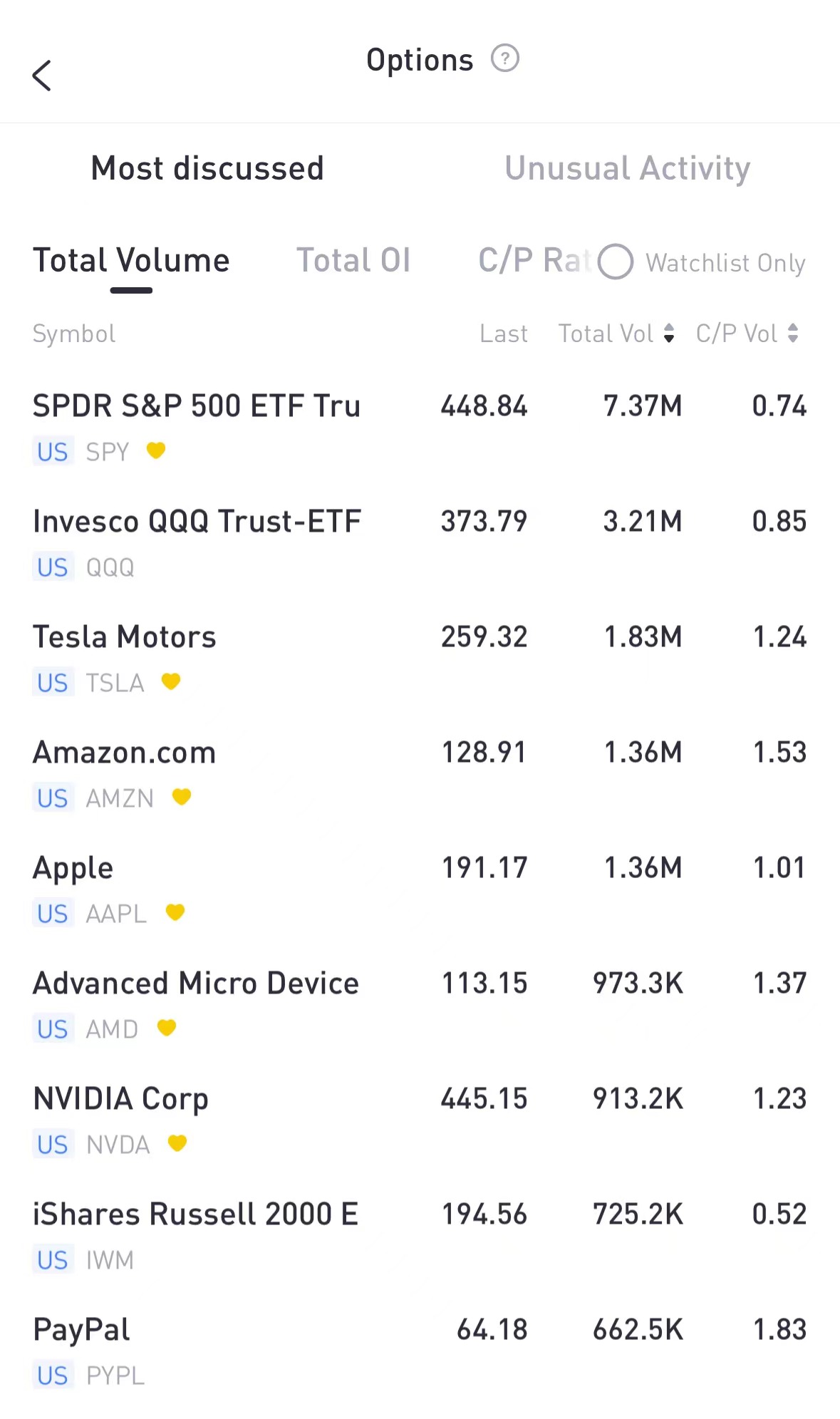Tap the heart icon next to NVDA
This screenshot has width=840, height=1419.
tap(177, 1144)
